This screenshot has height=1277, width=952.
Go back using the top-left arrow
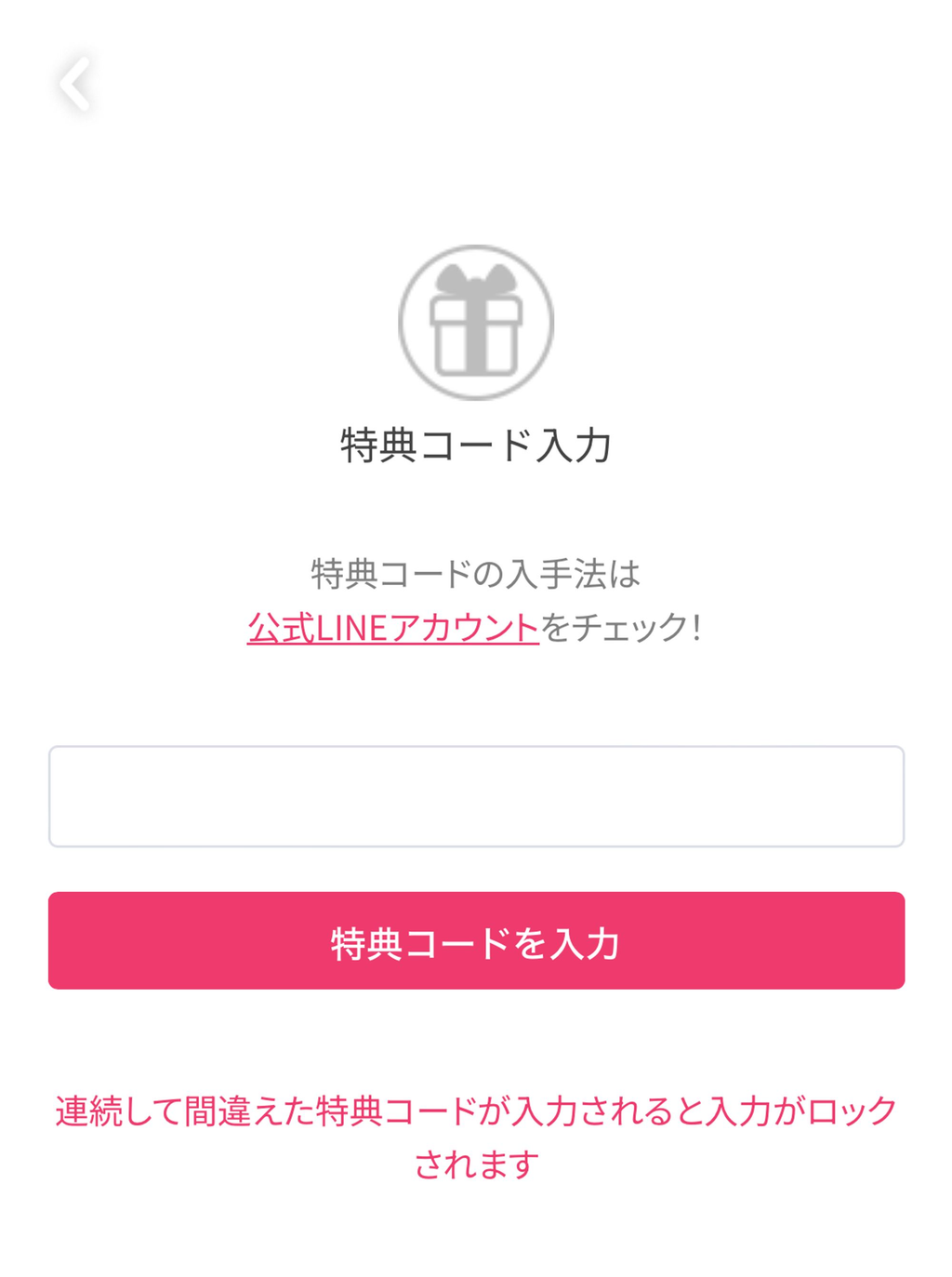pos(75,84)
